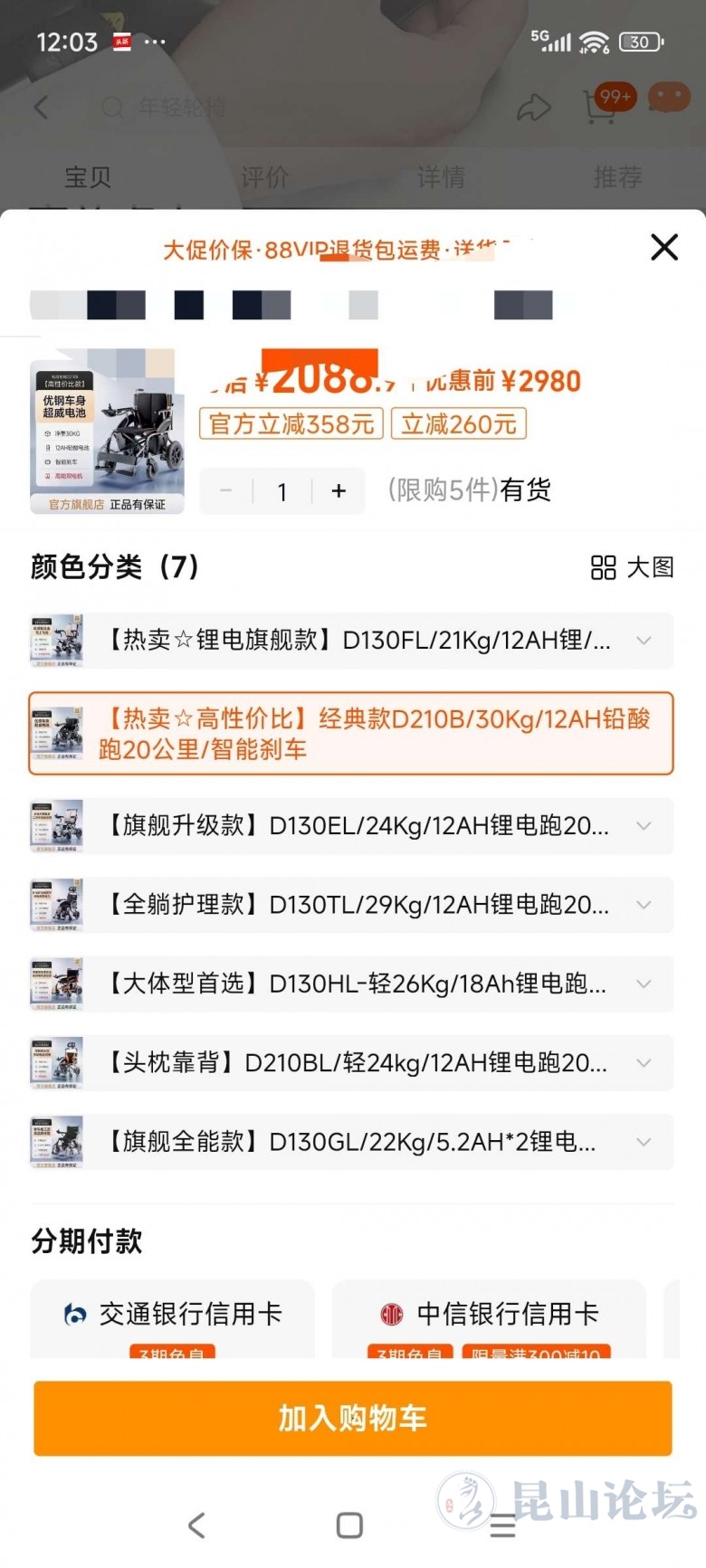Image resolution: width=706 pixels, height=1568 pixels.
Task: Choose 中信银行信用卡 installment payment
Action: click(490, 1316)
